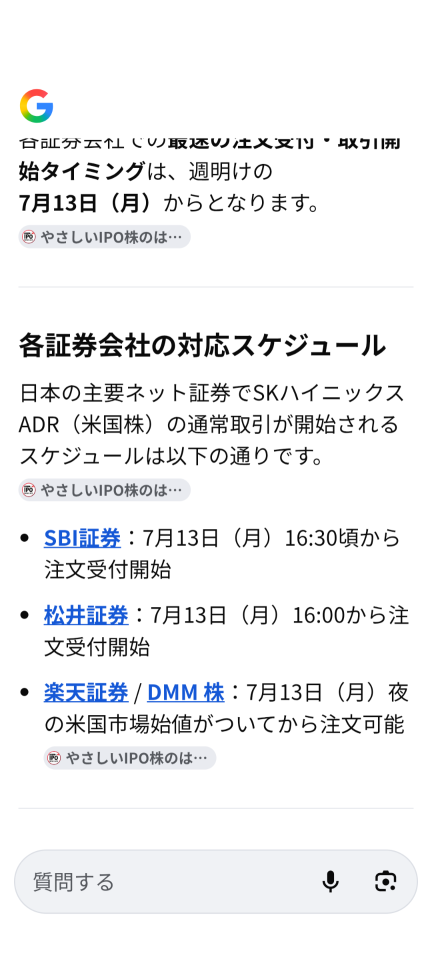This screenshot has width=432, height=969.
Task: Open the DMM 株 link
Action: coord(185,693)
